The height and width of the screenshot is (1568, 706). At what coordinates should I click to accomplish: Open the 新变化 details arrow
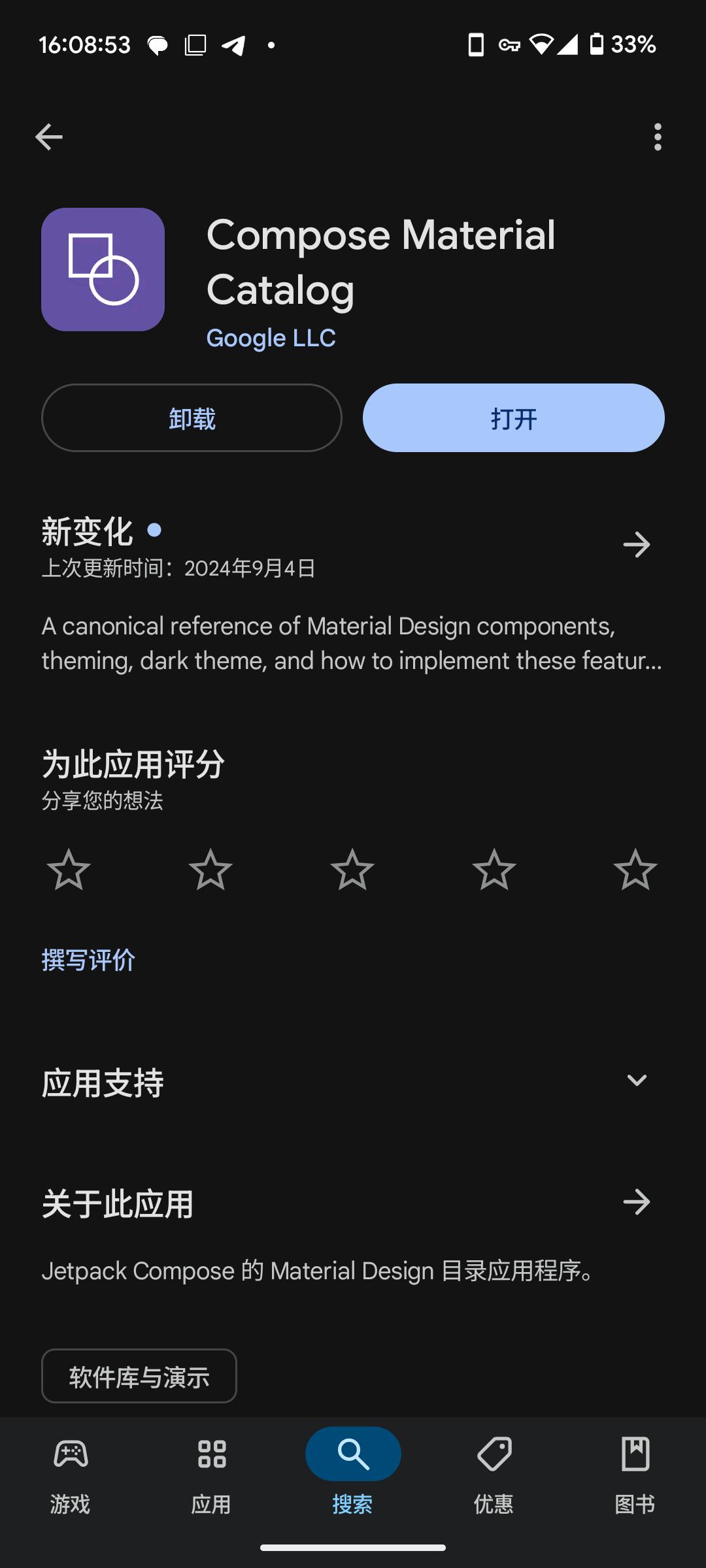(637, 545)
